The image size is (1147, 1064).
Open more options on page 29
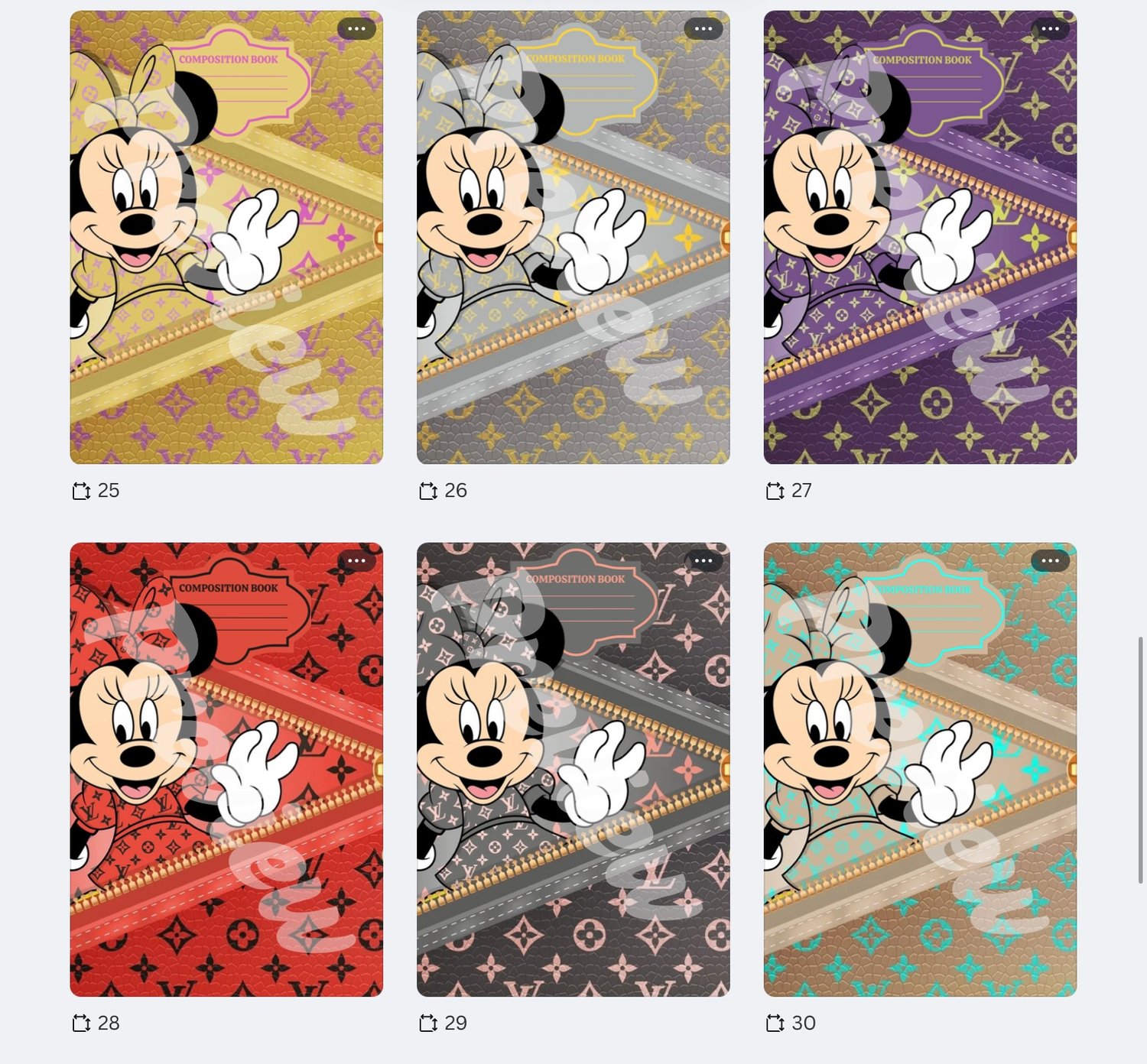pos(703,561)
